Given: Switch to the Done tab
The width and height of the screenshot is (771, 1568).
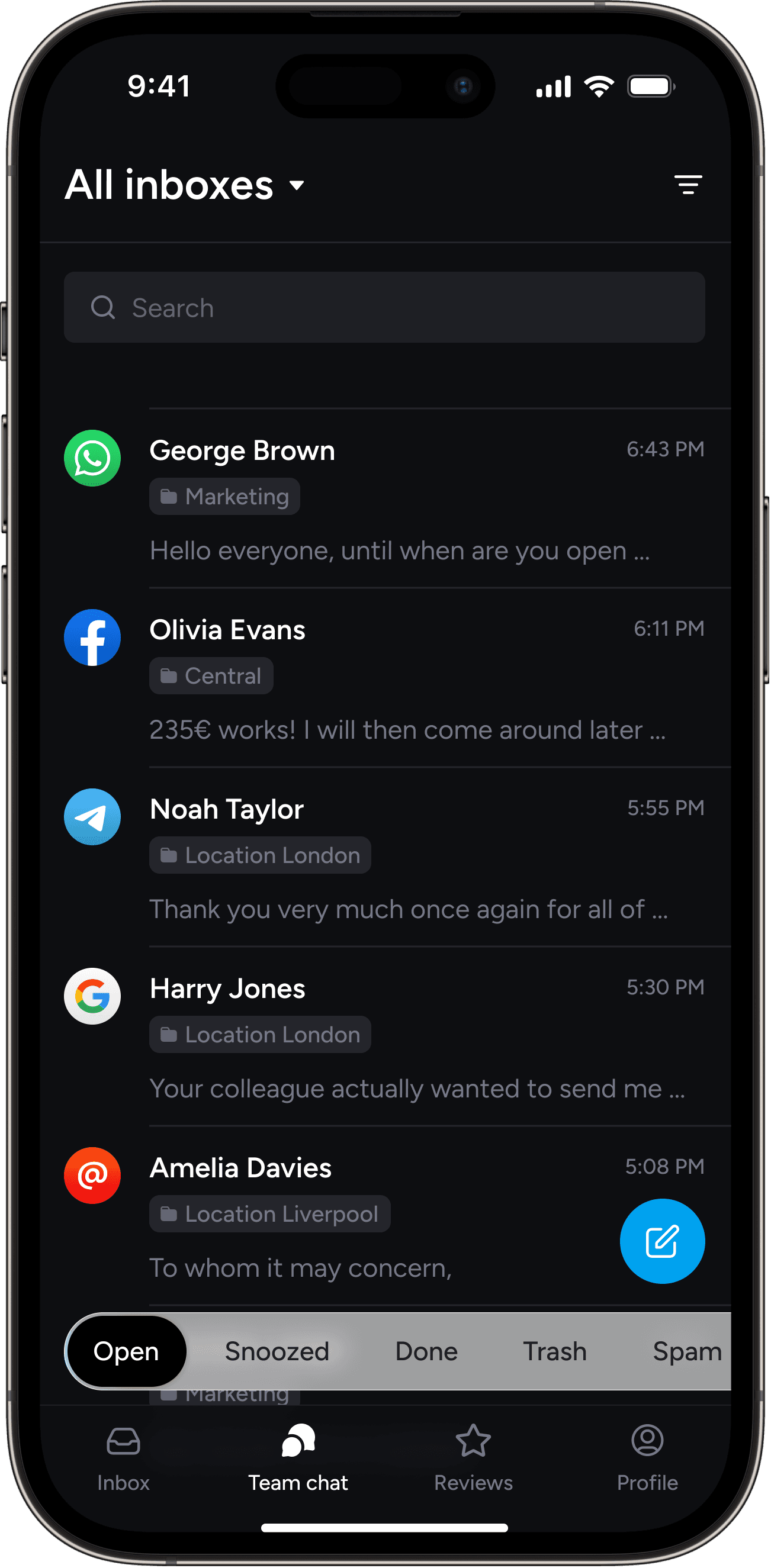Looking at the screenshot, I should tap(426, 1351).
